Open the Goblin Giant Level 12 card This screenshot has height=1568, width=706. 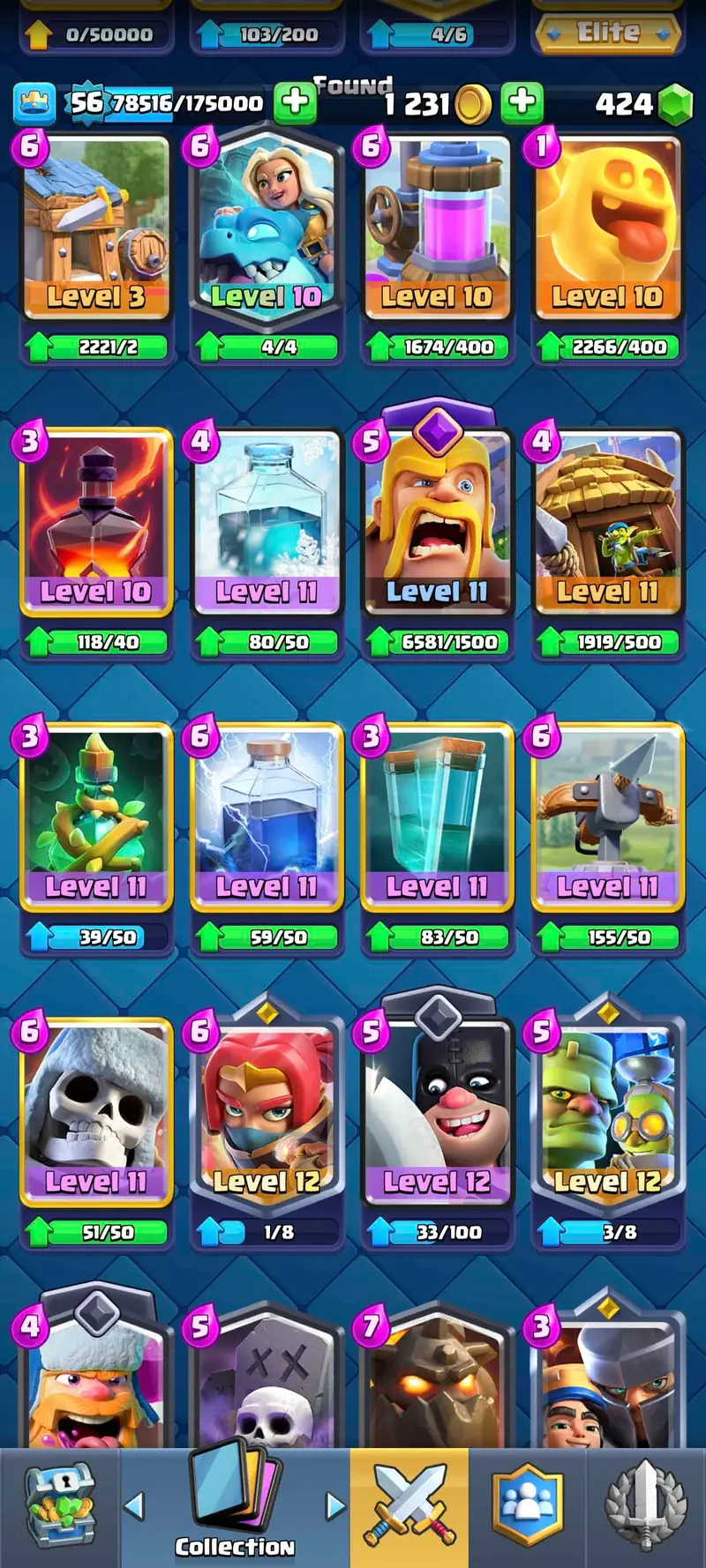pyautogui.click(x=607, y=1111)
